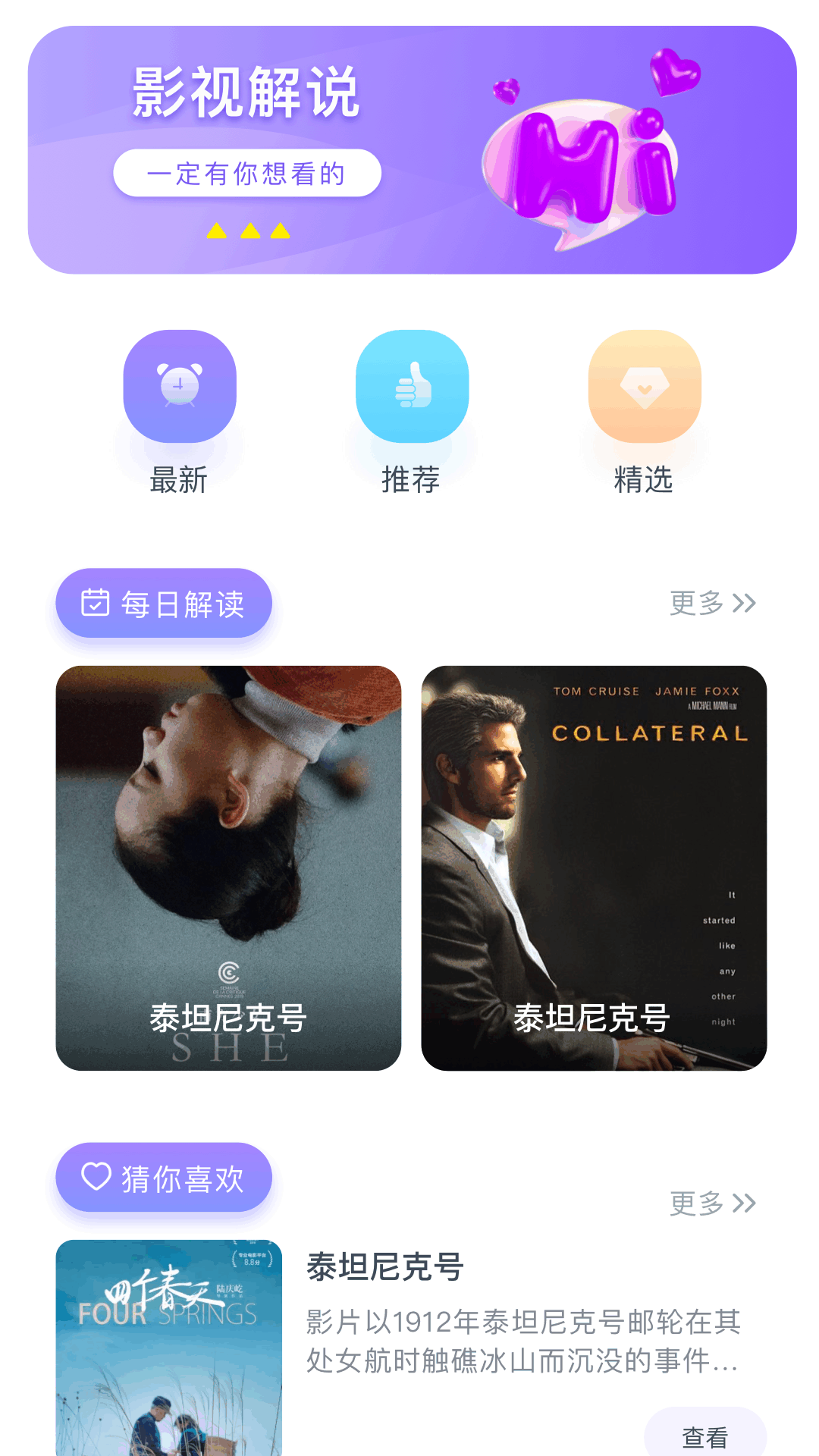
Task: Open the 猜你喜欢 section badge
Action: coord(163,1176)
